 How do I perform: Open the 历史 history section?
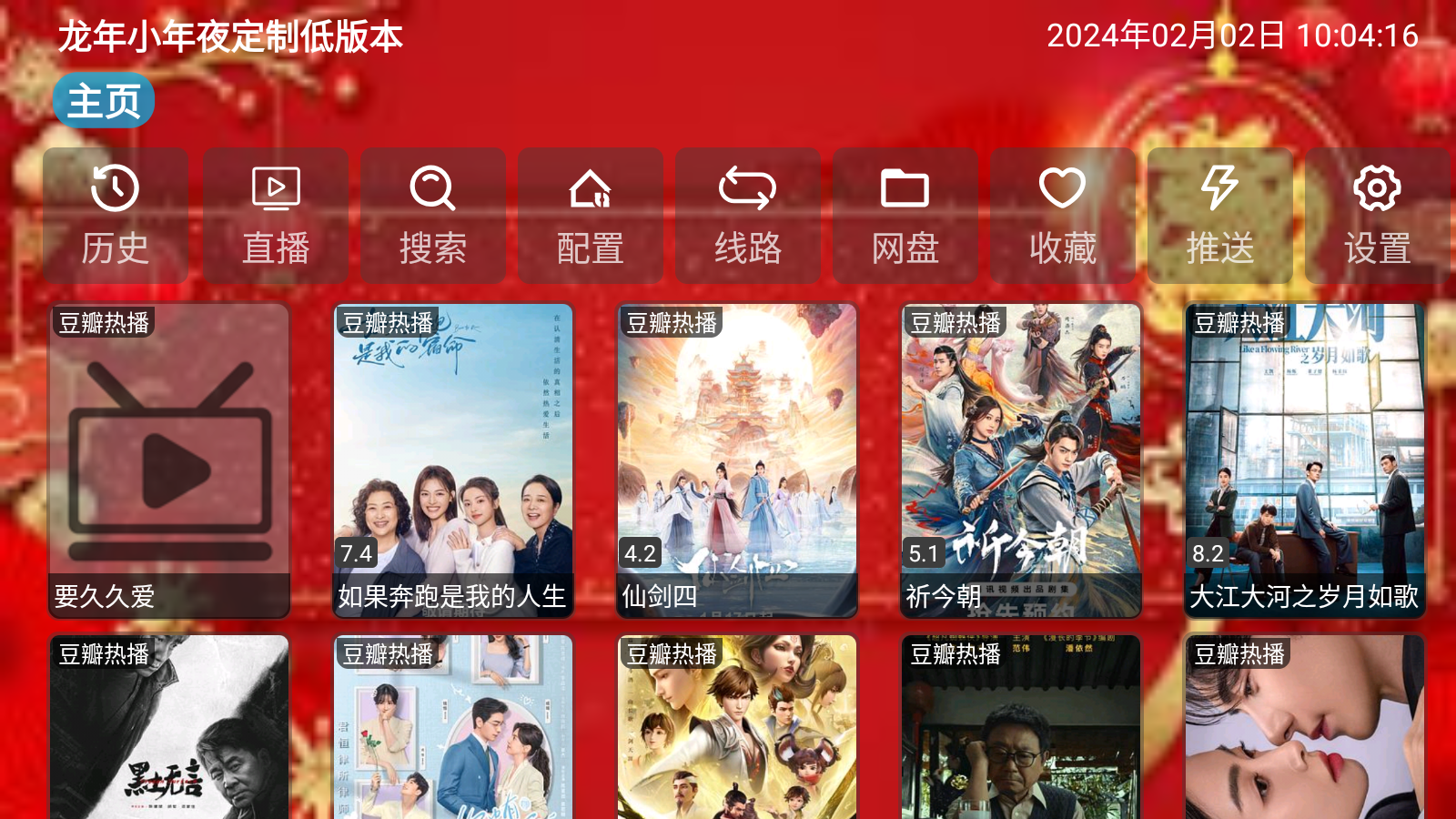point(116,216)
